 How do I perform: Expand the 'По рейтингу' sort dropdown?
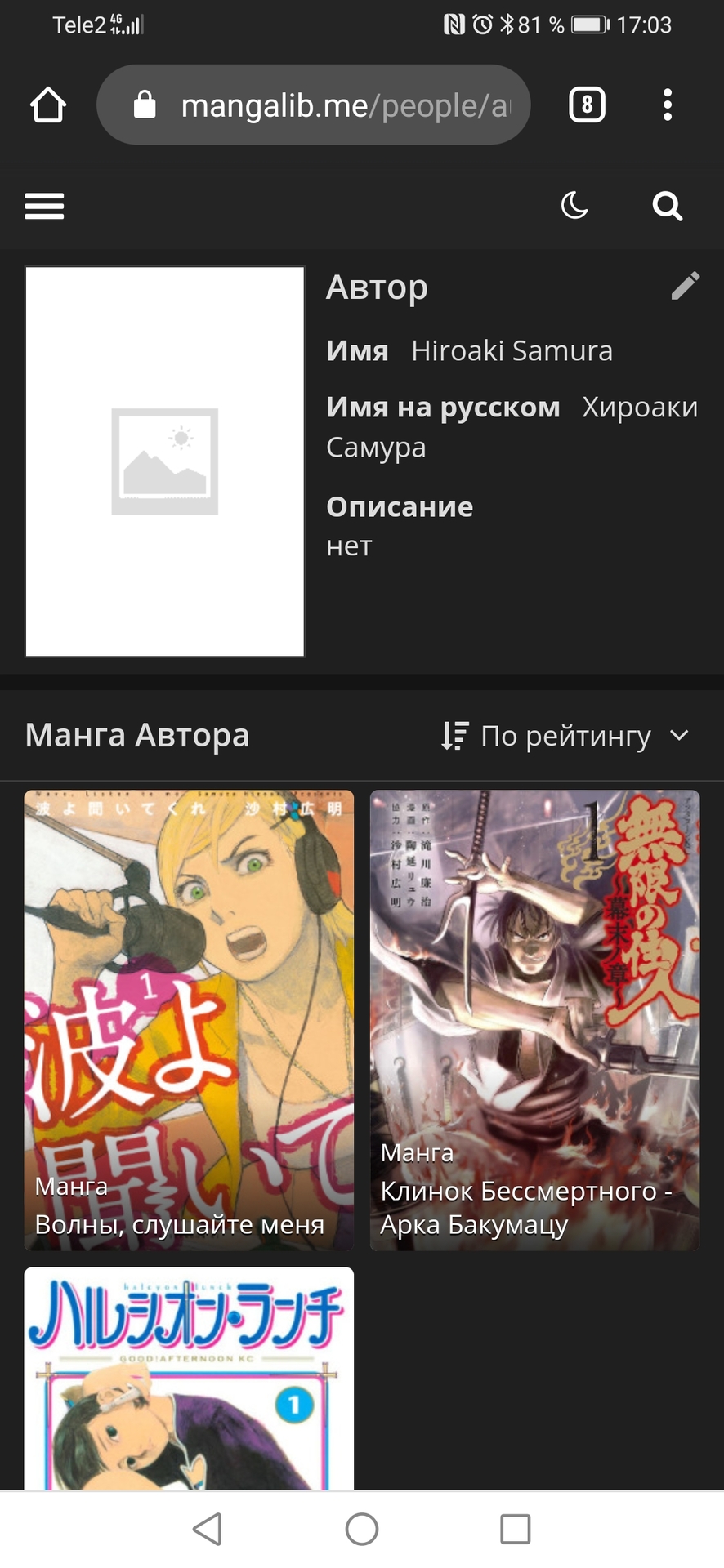(565, 736)
